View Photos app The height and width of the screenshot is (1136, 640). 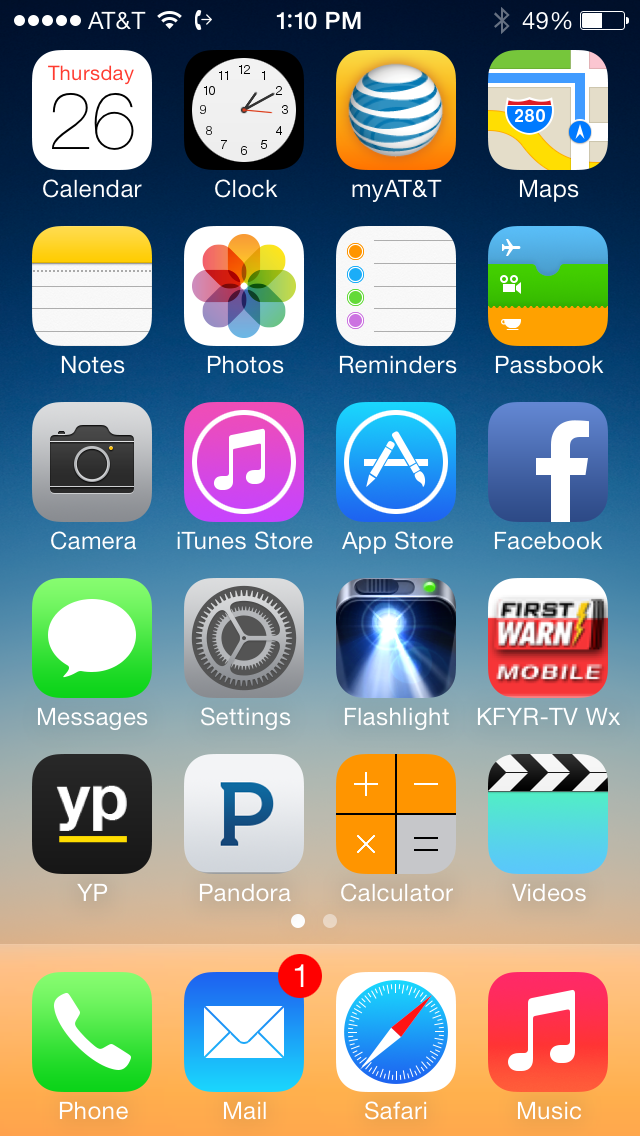tap(244, 286)
